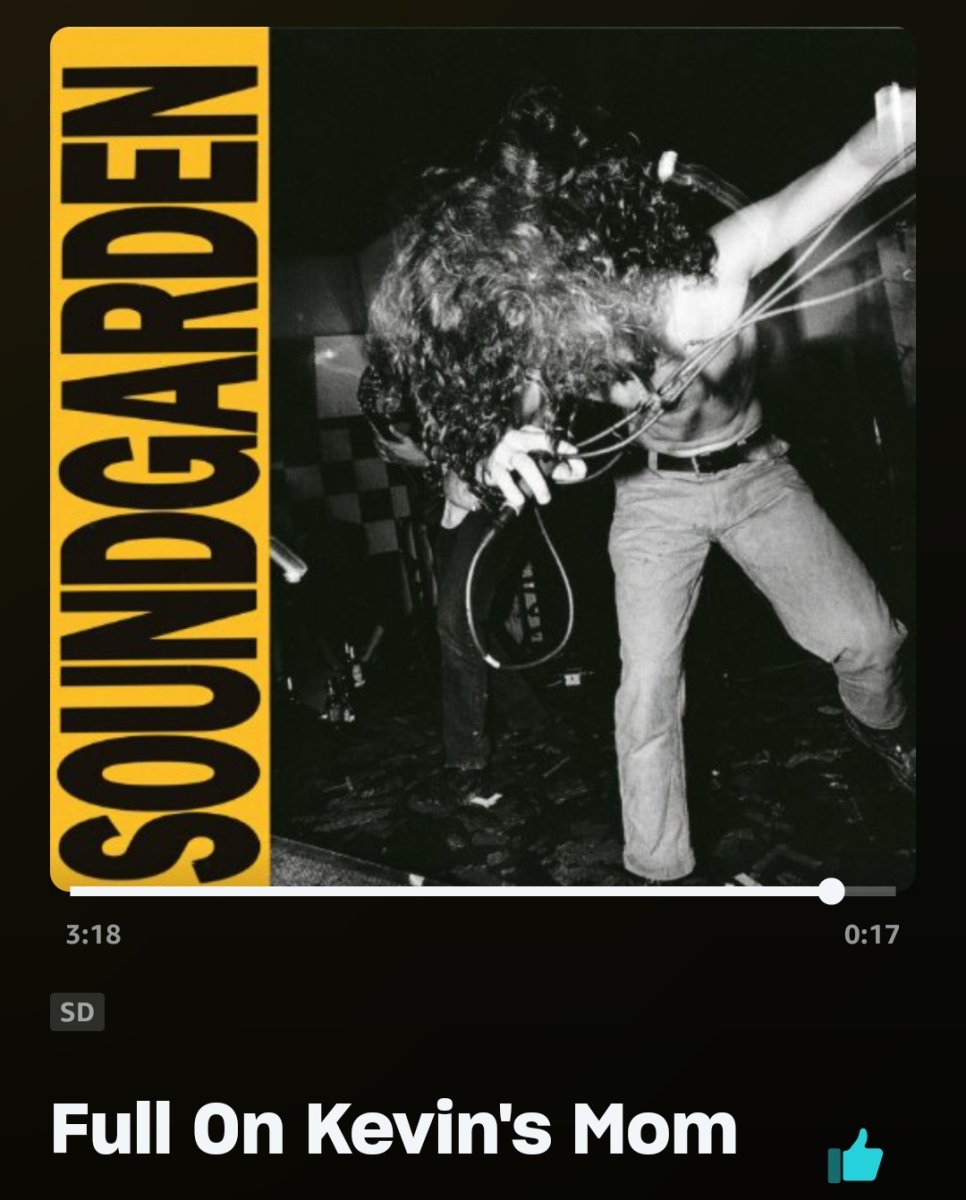
Task: Tap the SD audio quality badge
Action: pos(77,1012)
